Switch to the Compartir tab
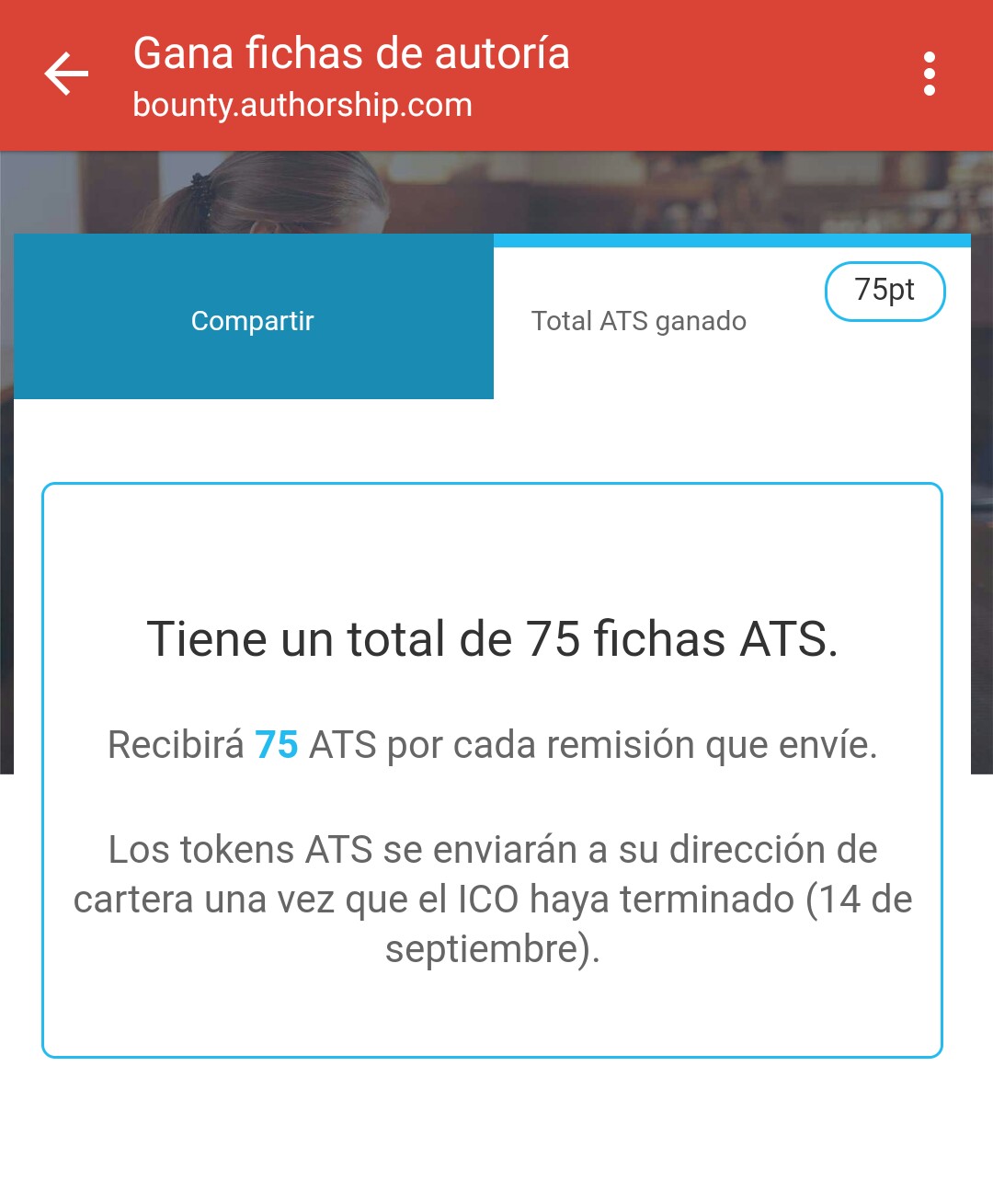Image resolution: width=993 pixels, height=1204 pixels. click(x=253, y=320)
